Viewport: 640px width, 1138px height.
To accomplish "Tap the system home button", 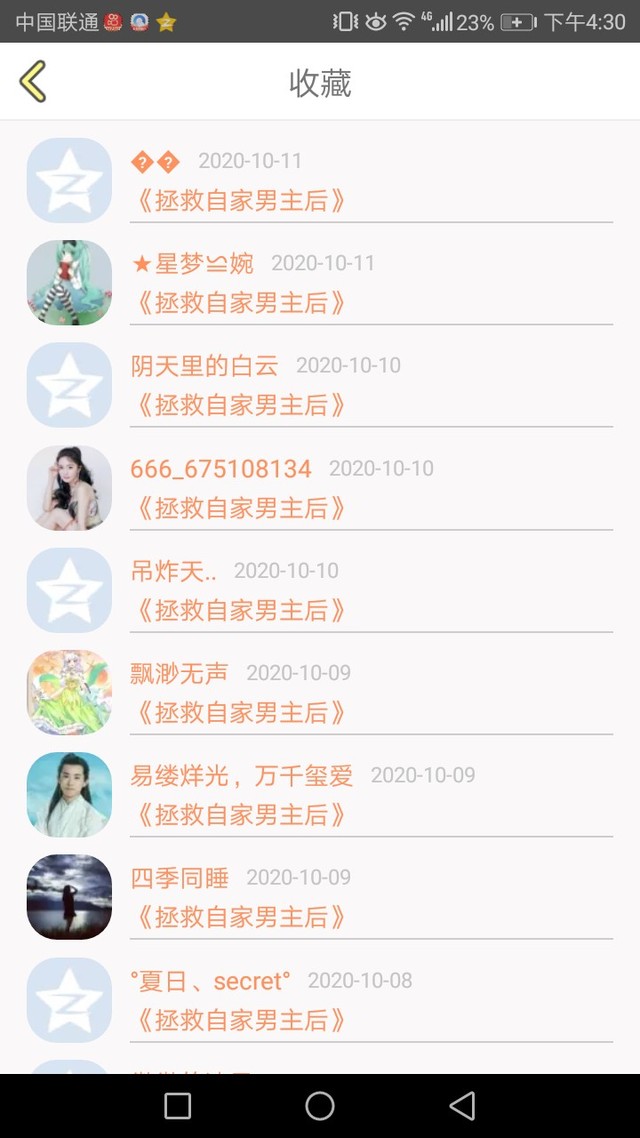I will (x=320, y=1106).
